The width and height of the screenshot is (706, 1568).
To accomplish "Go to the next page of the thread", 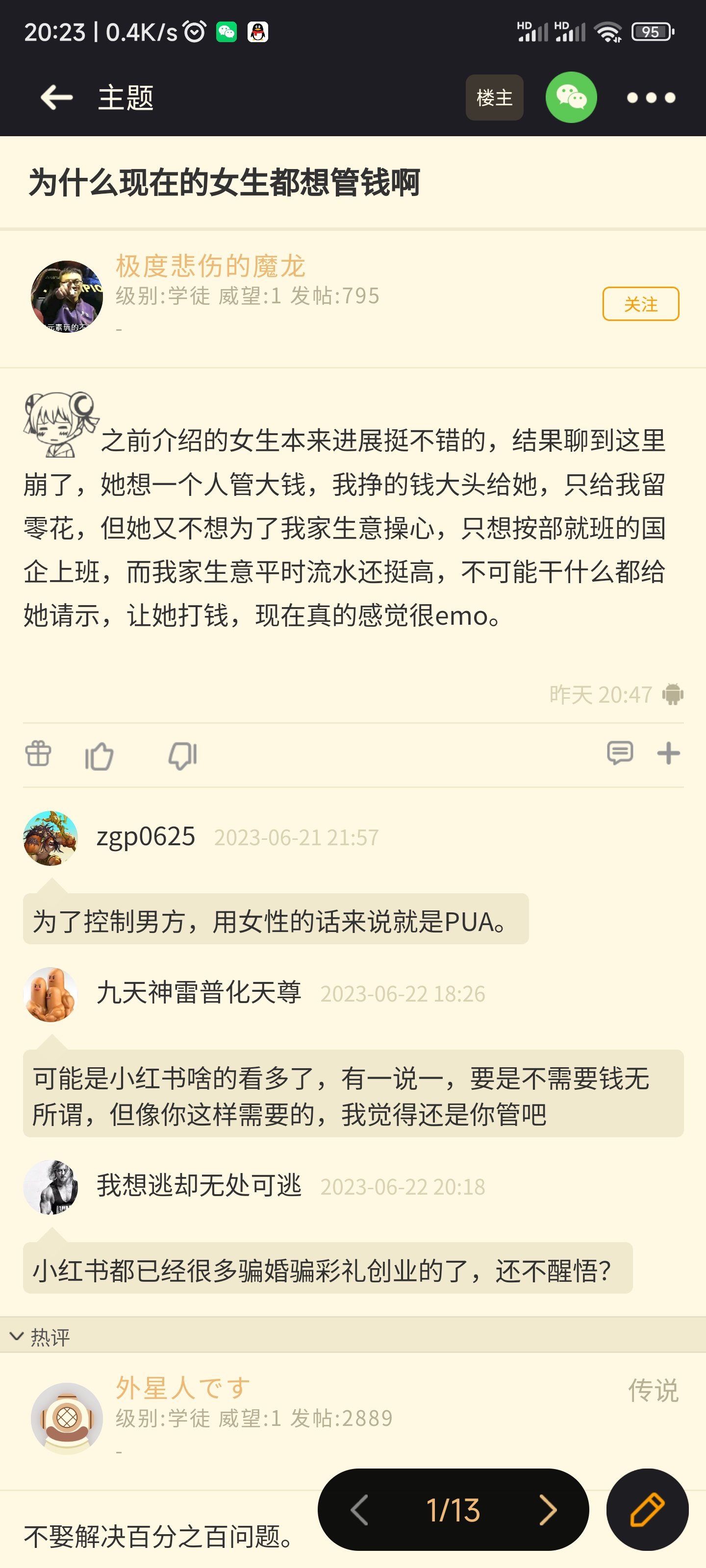I will click(x=548, y=1510).
